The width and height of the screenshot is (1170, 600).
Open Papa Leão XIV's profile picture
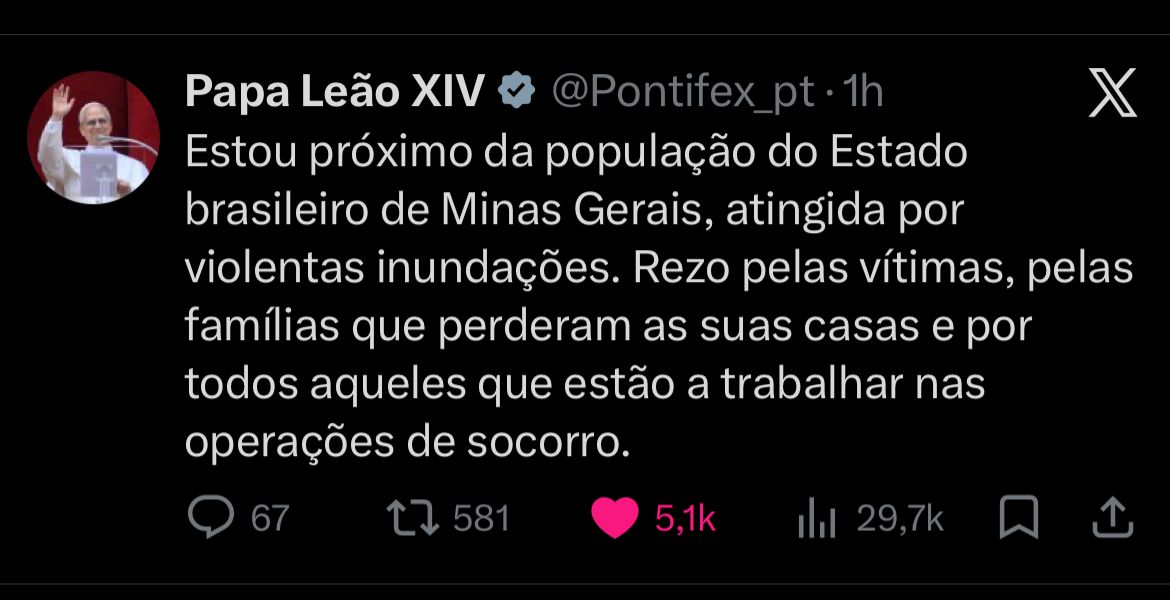(x=92, y=137)
